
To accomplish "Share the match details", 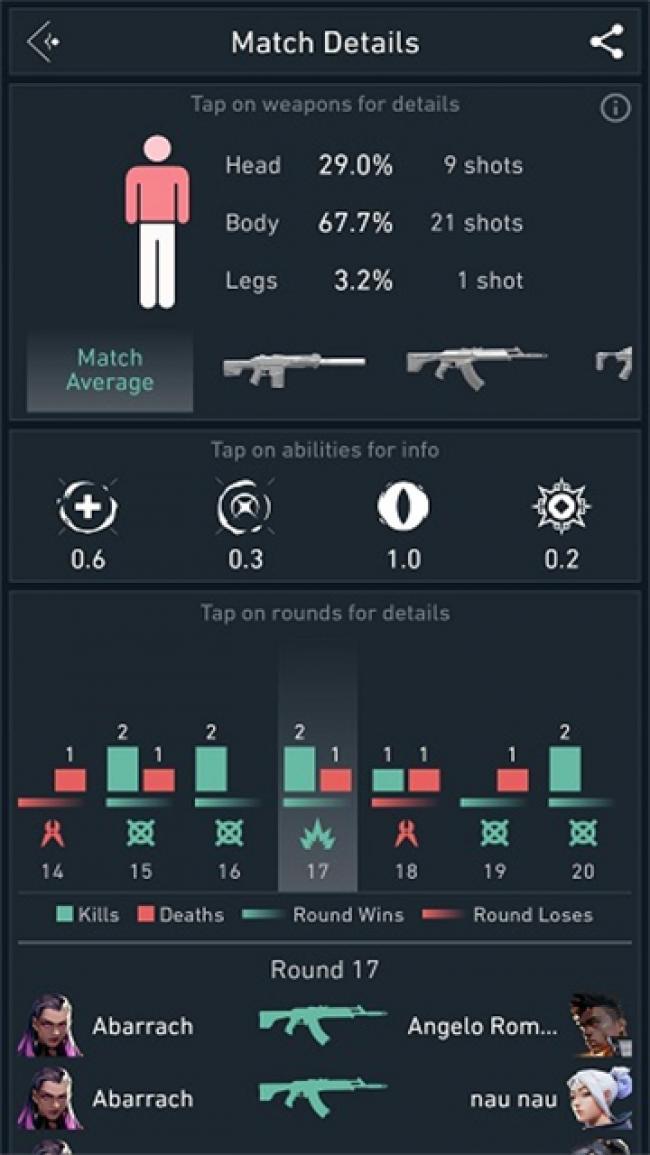I will click(606, 42).
